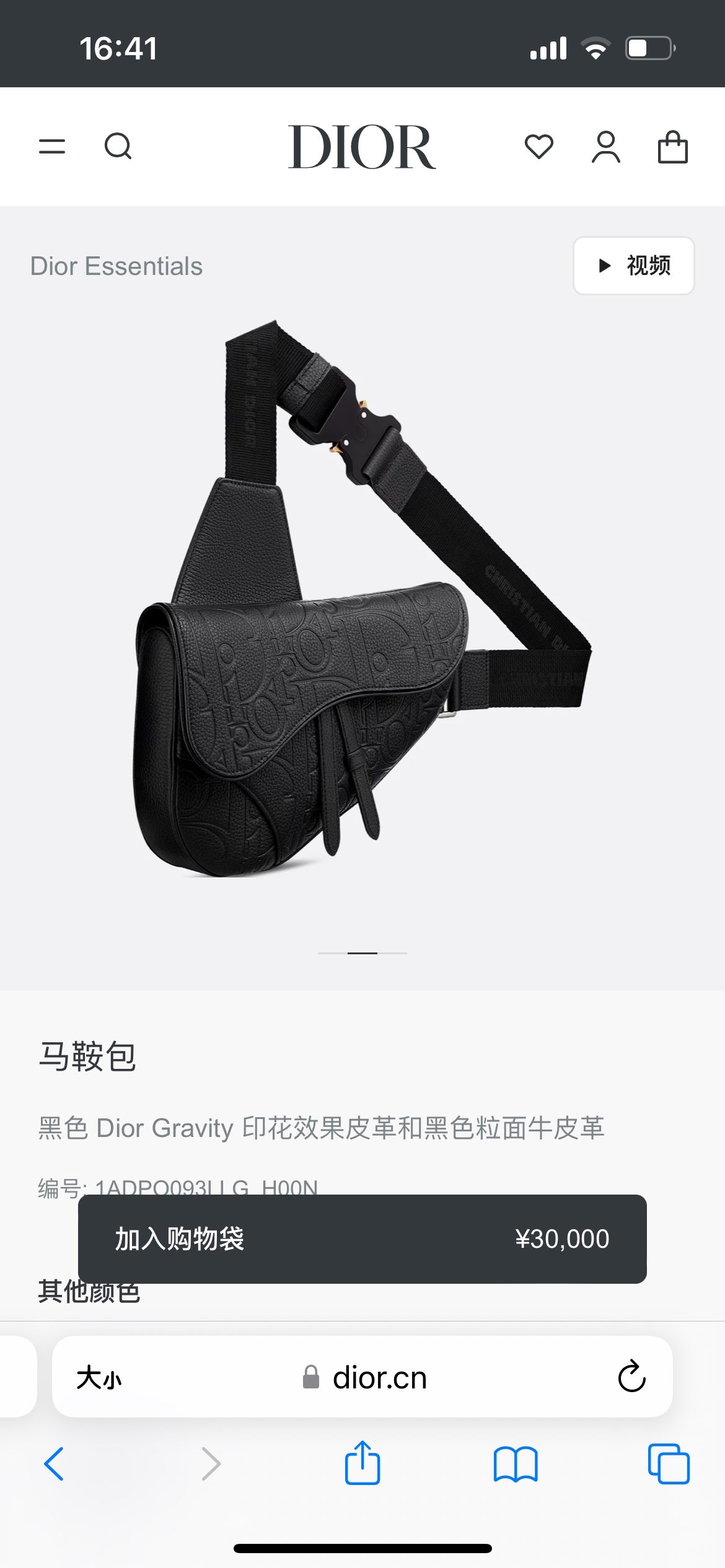Share this page from the toolbar

pyautogui.click(x=362, y=1463)
